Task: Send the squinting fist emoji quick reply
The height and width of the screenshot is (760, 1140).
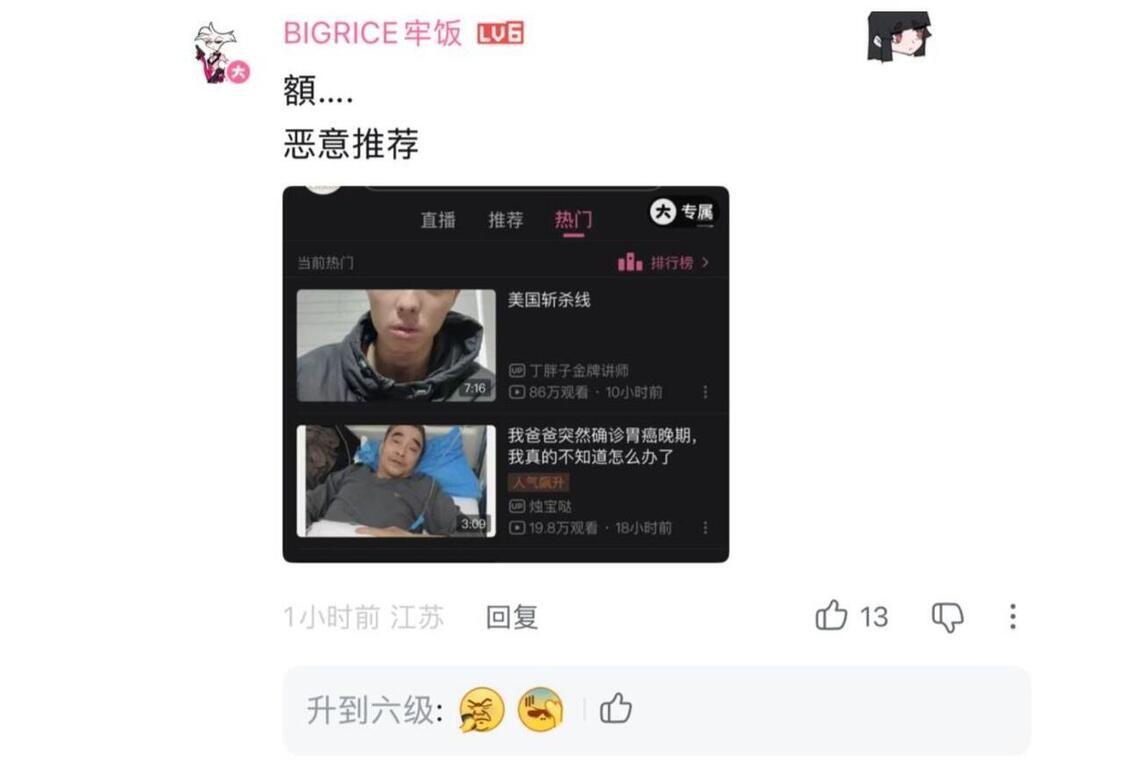Action: (482, 710)
